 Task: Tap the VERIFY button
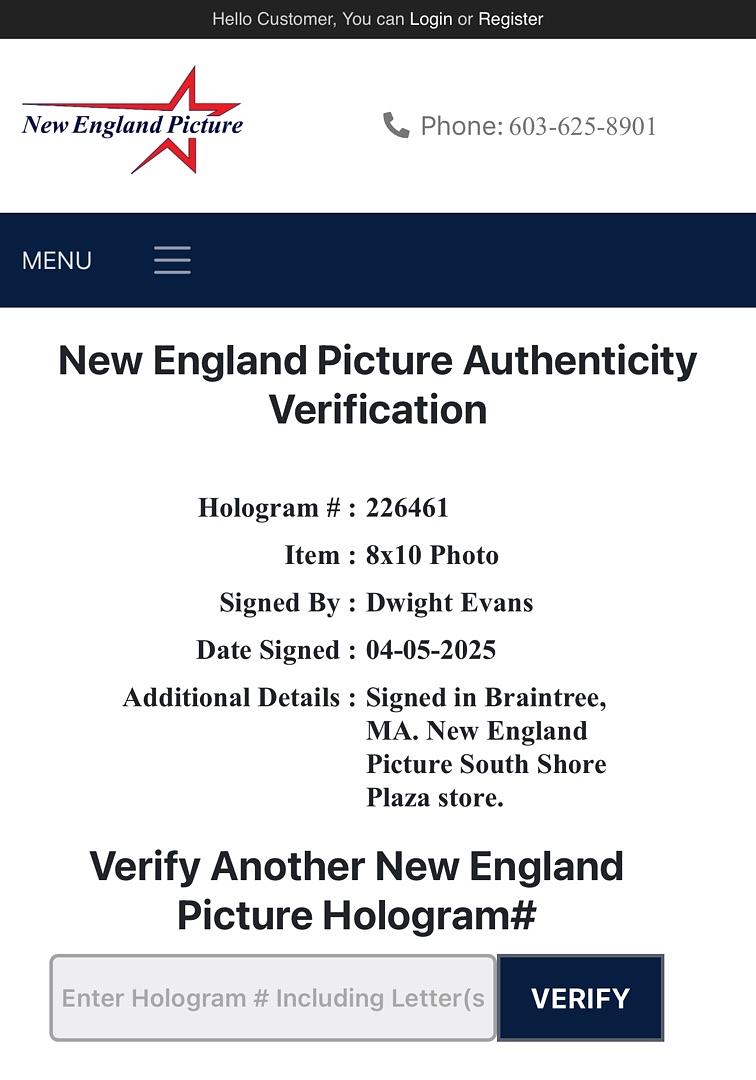[x=580, y=997]
